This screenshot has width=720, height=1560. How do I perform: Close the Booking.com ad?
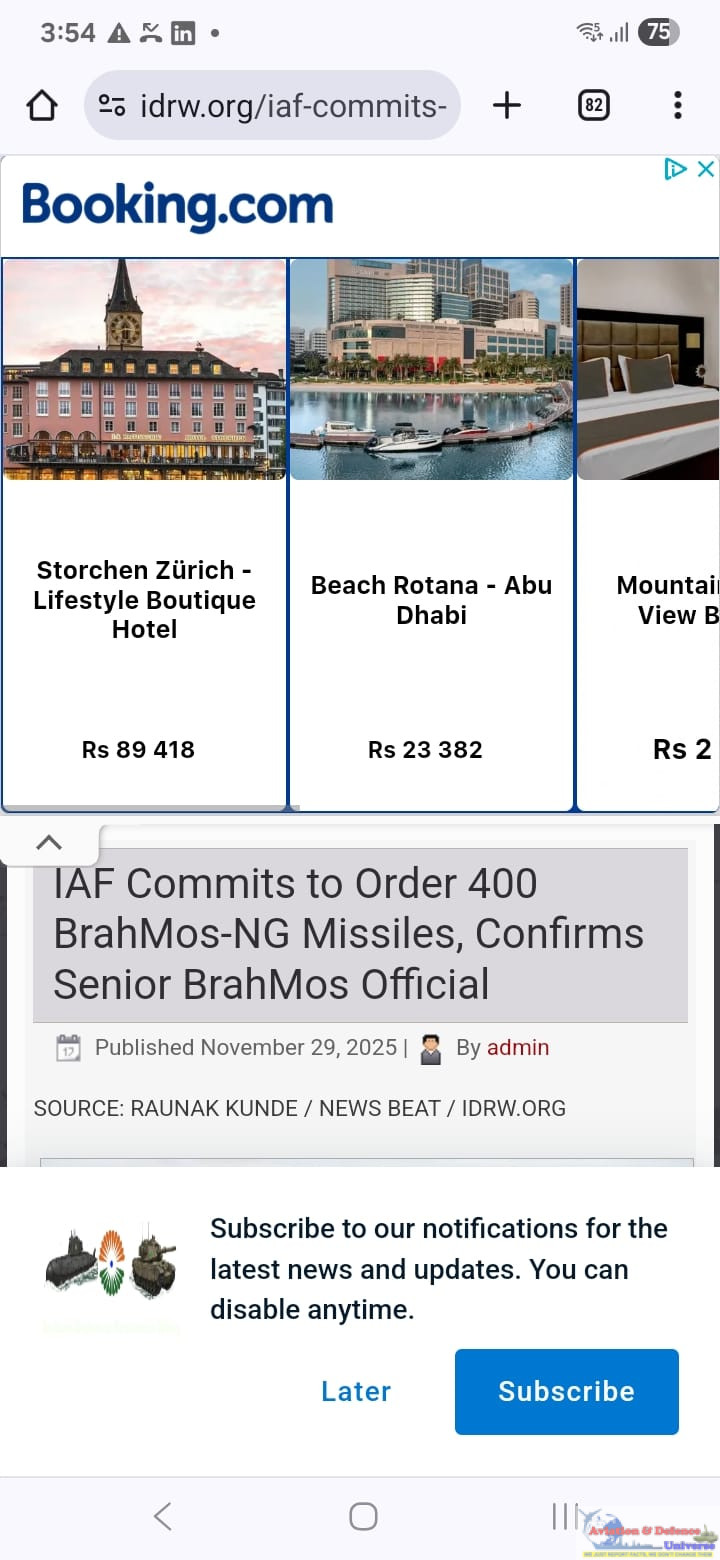pos(705,169)
